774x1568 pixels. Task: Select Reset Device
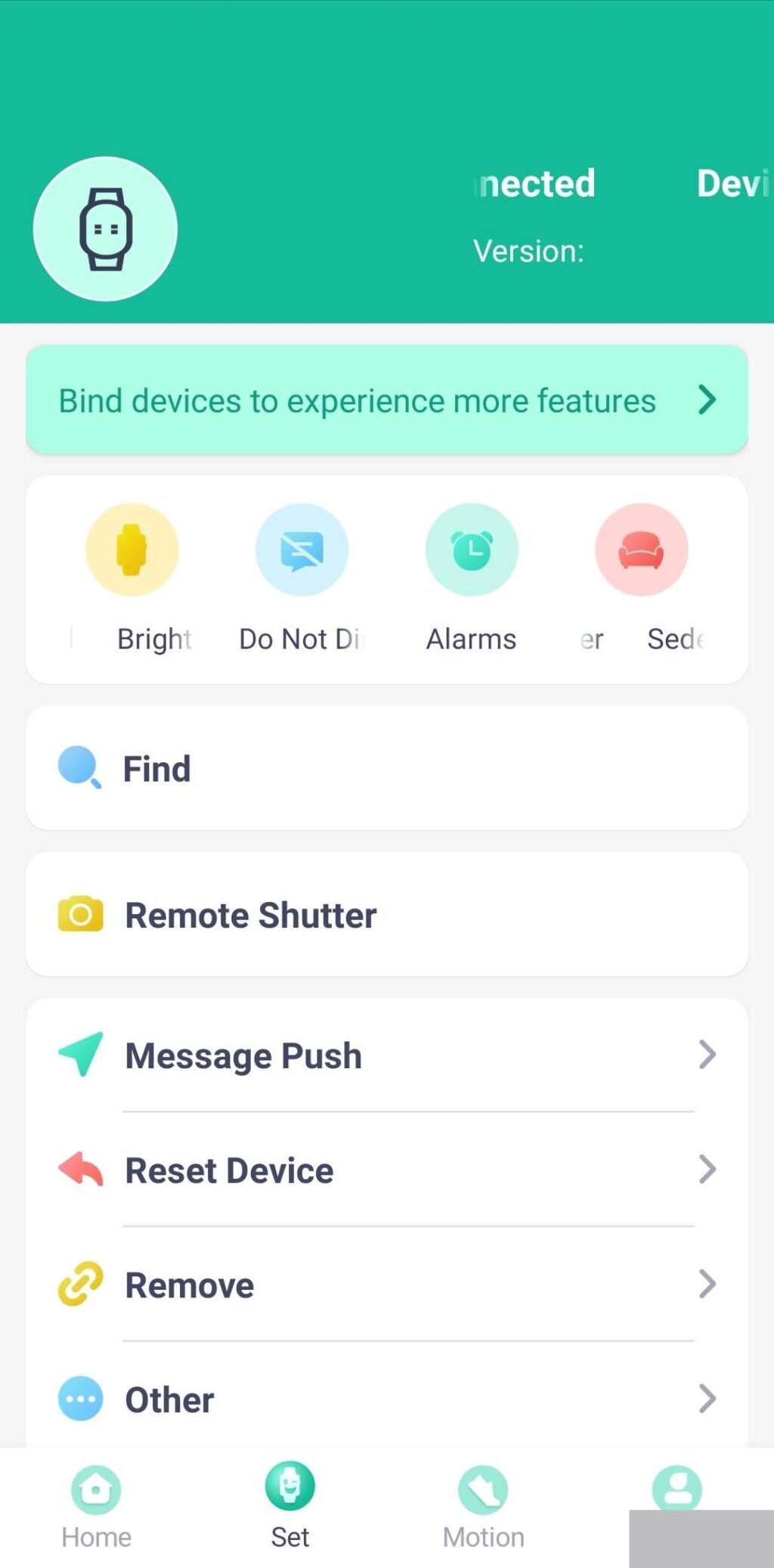click(x=386, y=1170)
